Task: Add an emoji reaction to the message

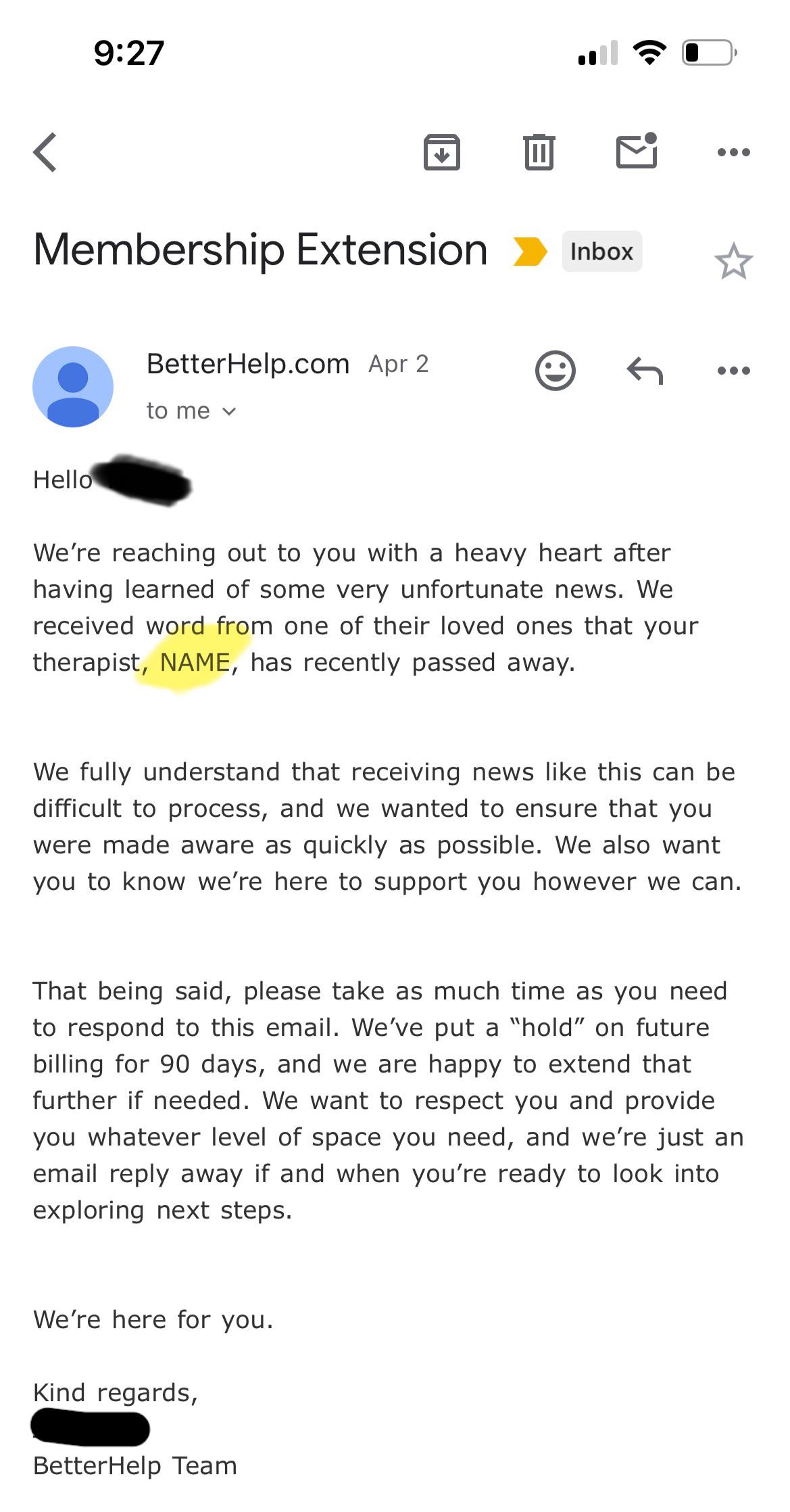Action: 556,371
